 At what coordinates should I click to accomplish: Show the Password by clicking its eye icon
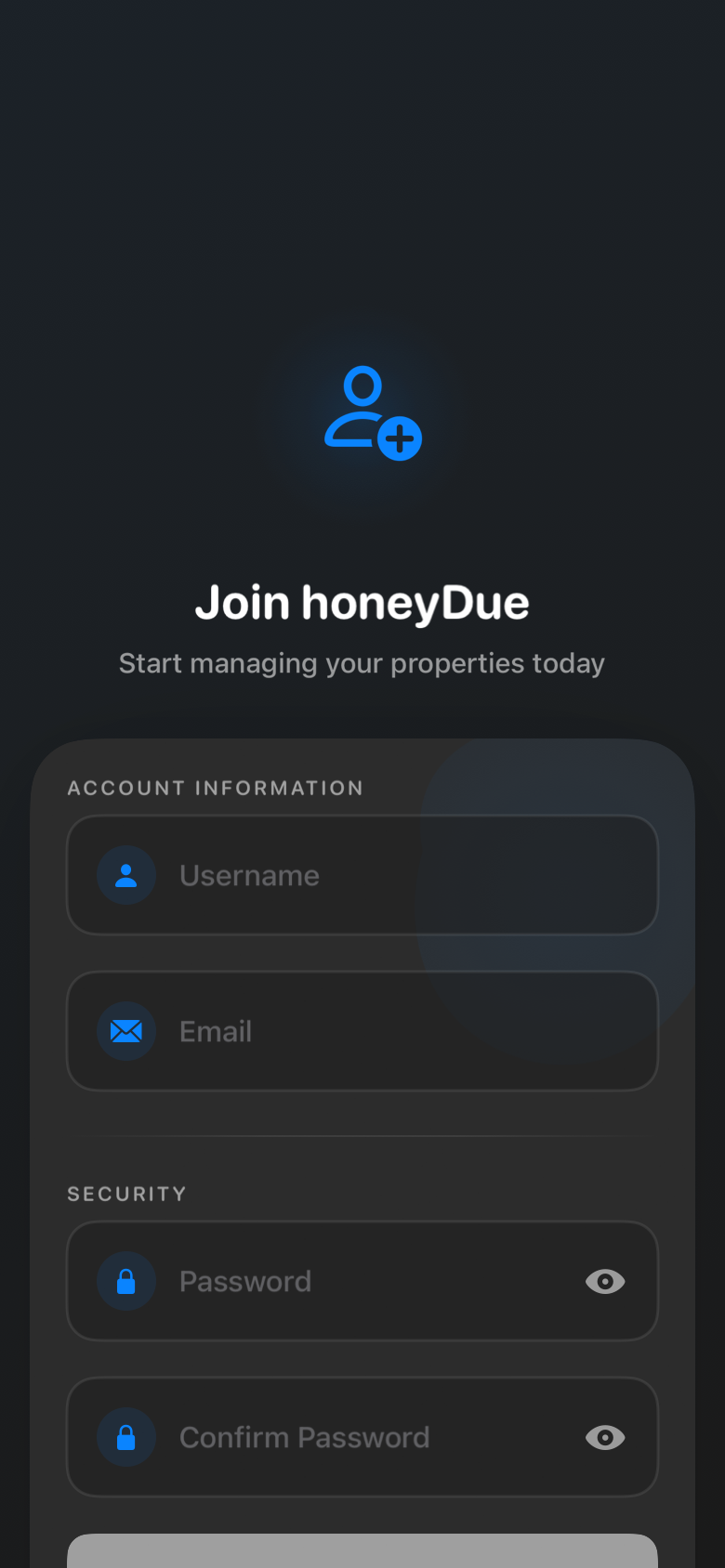click(605, 1282)
